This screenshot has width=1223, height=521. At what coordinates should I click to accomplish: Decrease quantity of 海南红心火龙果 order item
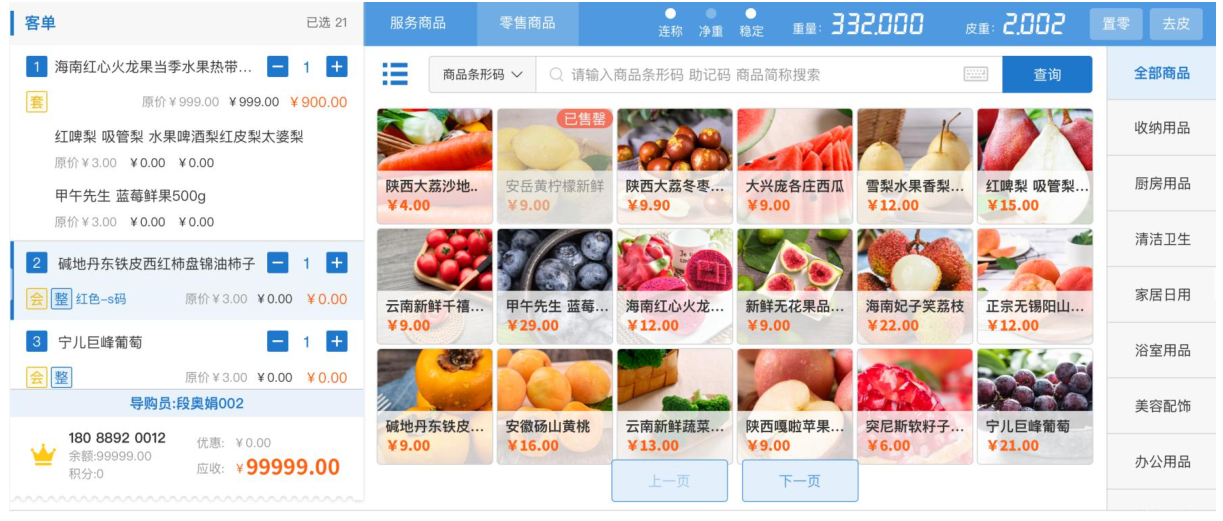tap(278, 67)
